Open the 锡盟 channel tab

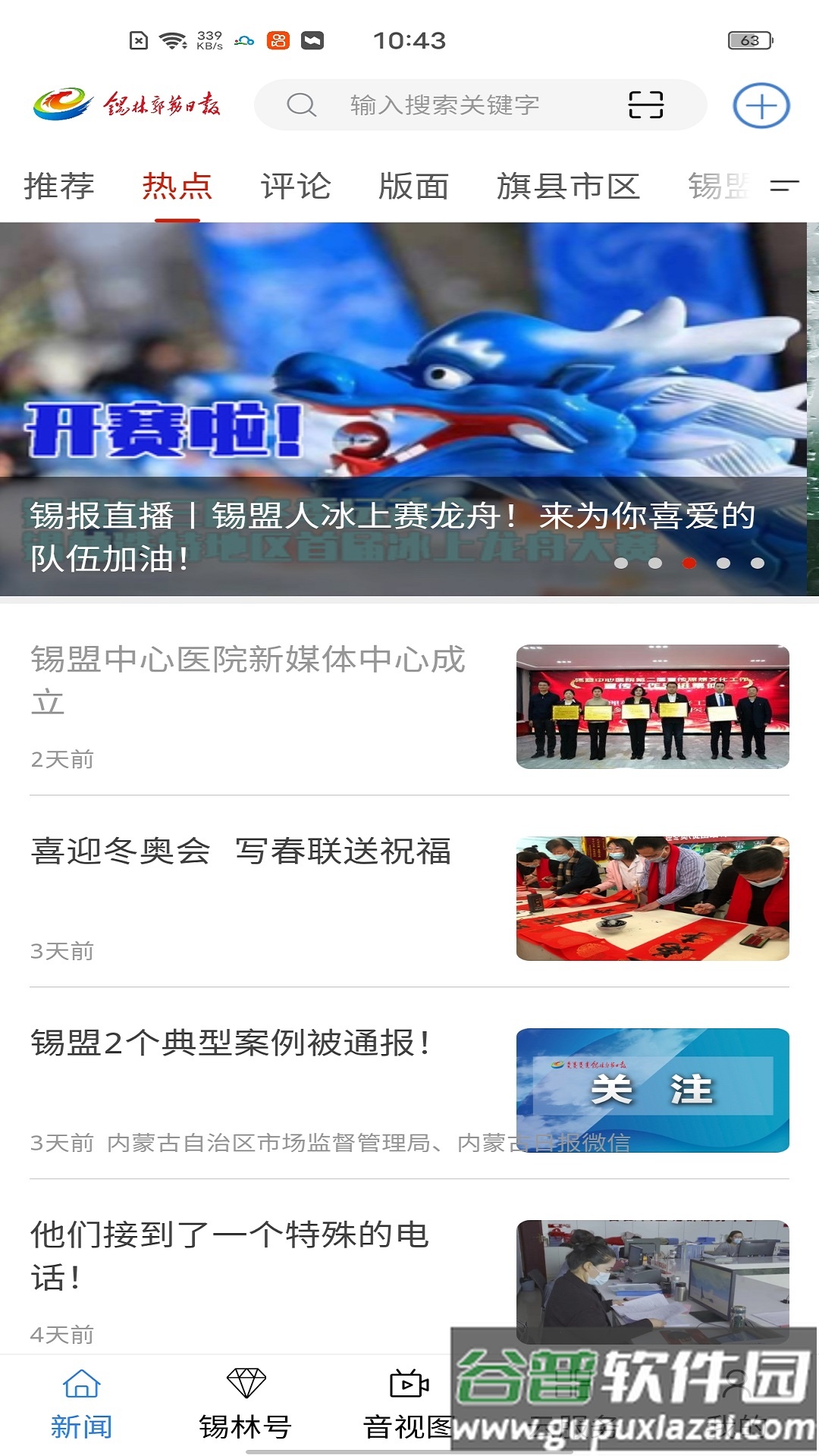coord(717,186)
